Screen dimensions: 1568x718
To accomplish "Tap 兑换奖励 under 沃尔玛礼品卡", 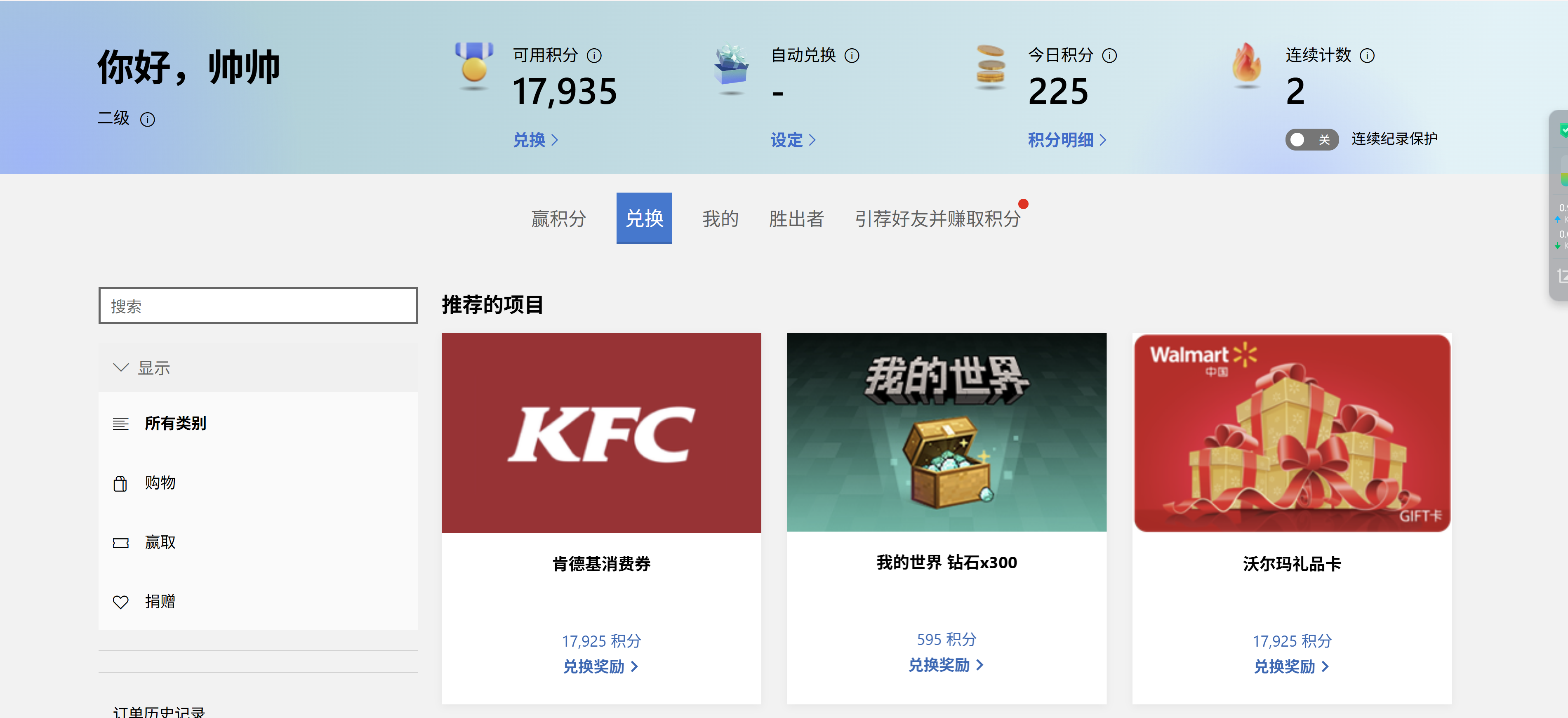I will click(1291, 667).
